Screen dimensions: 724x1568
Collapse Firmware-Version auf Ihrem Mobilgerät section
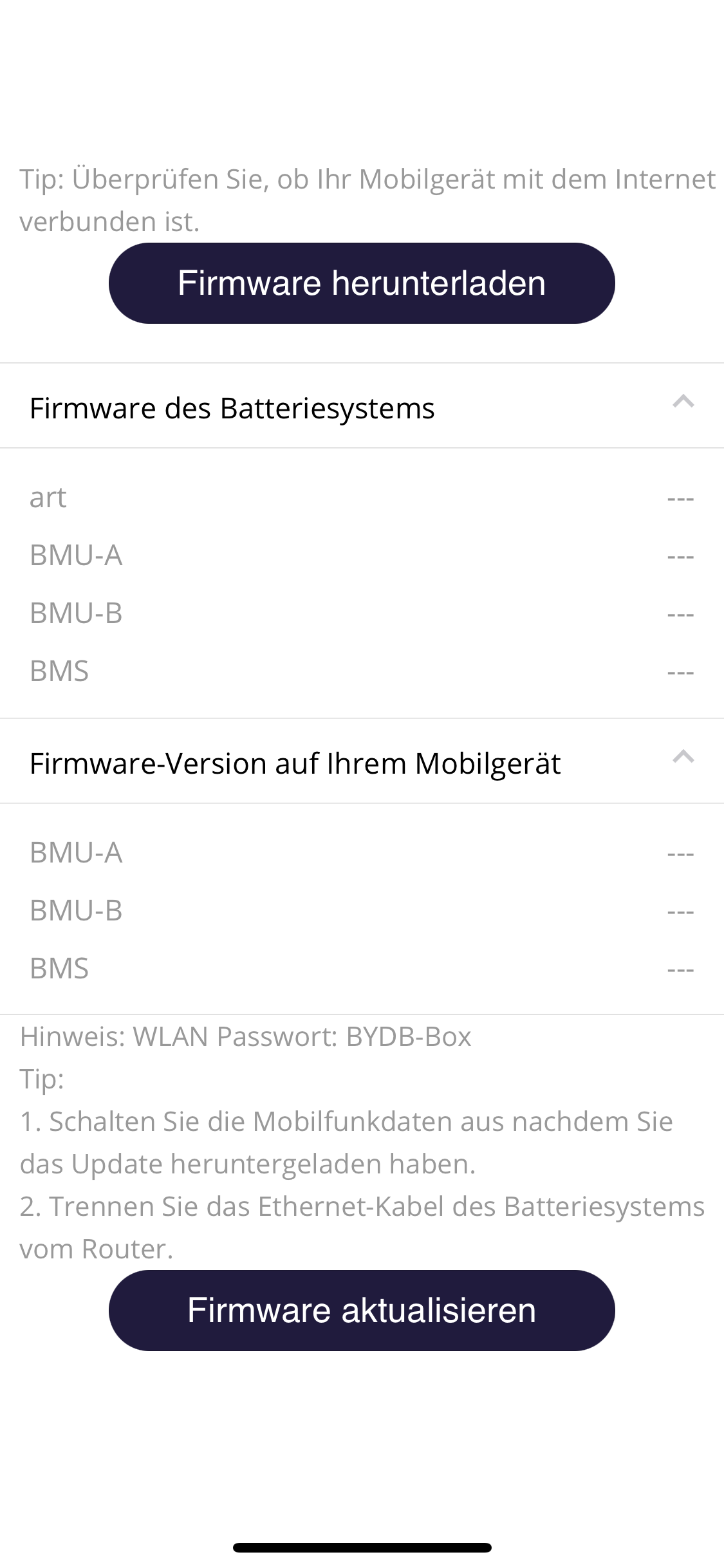[x=683, y=758]
